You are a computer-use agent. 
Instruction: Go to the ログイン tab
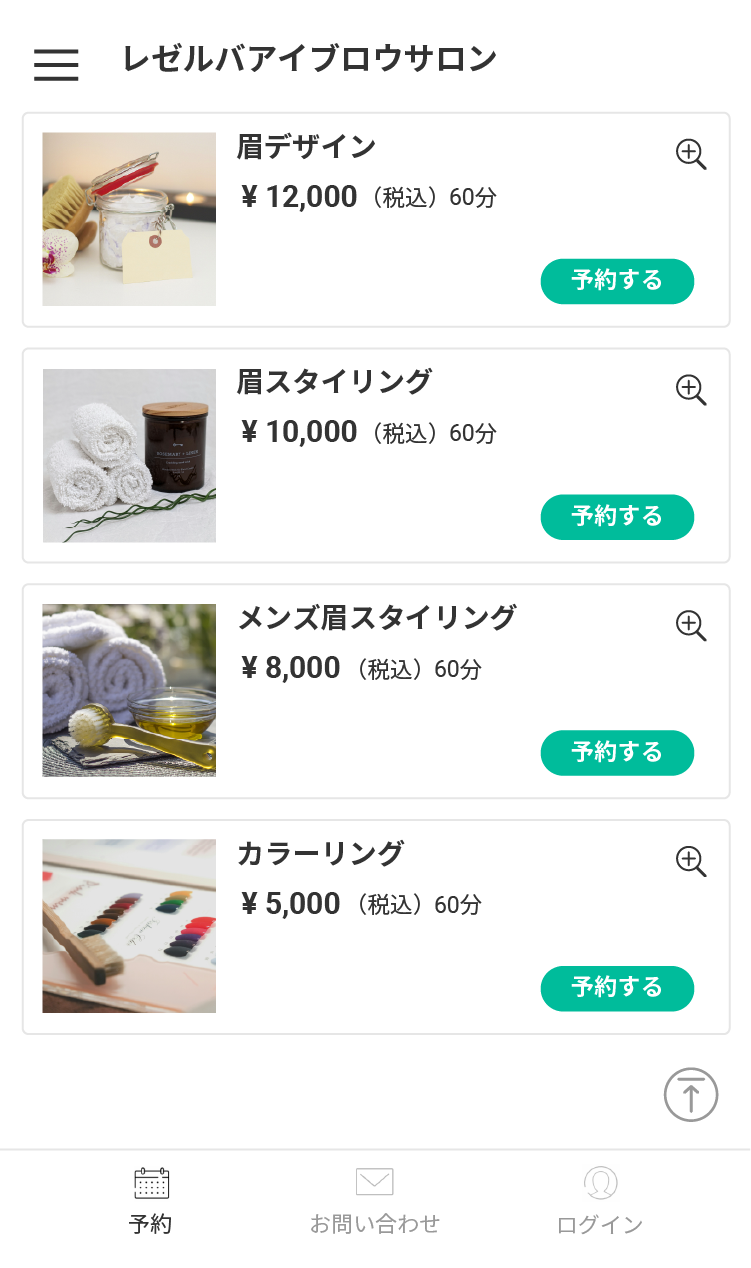click(x=600, y=1202)
